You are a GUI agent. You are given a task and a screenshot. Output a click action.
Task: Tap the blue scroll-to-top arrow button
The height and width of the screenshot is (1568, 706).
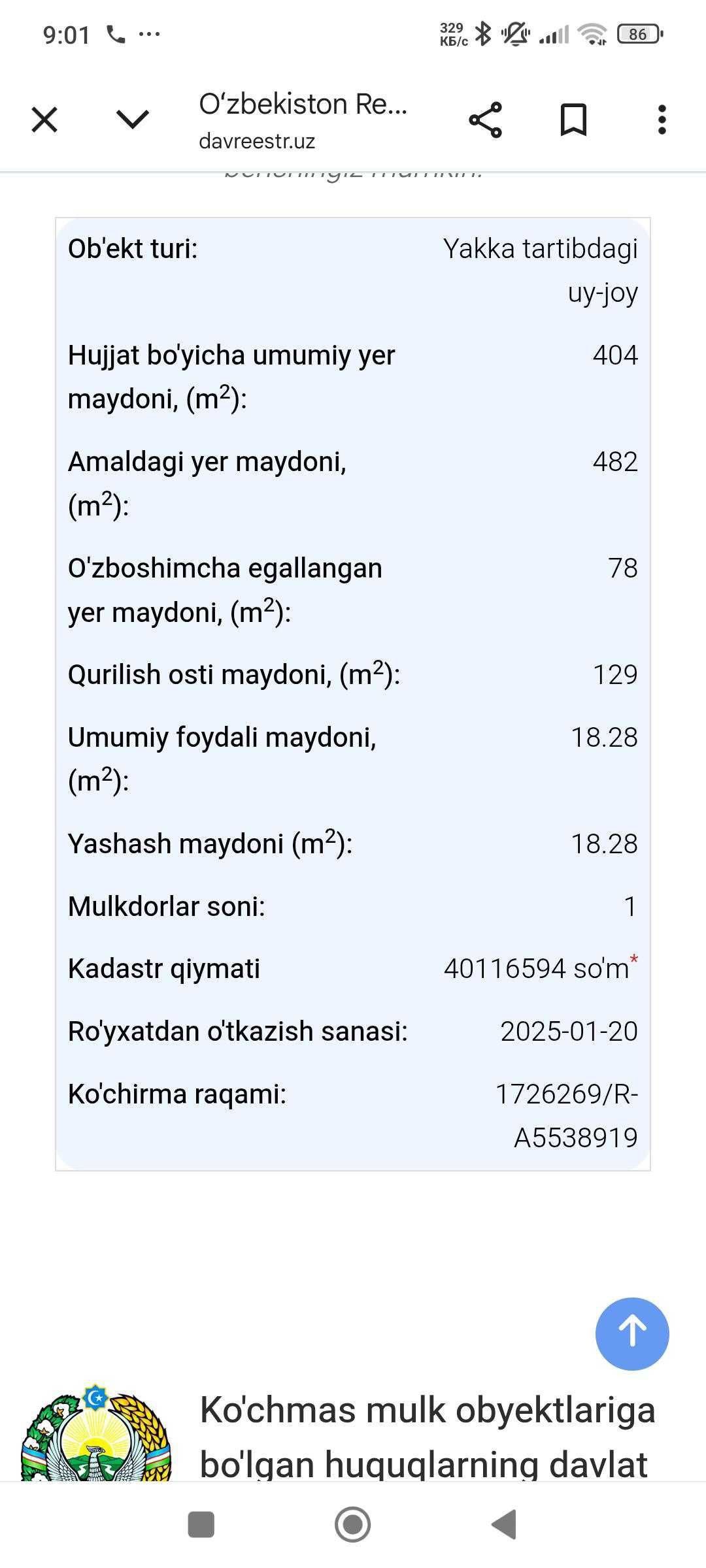(632, 1334)
